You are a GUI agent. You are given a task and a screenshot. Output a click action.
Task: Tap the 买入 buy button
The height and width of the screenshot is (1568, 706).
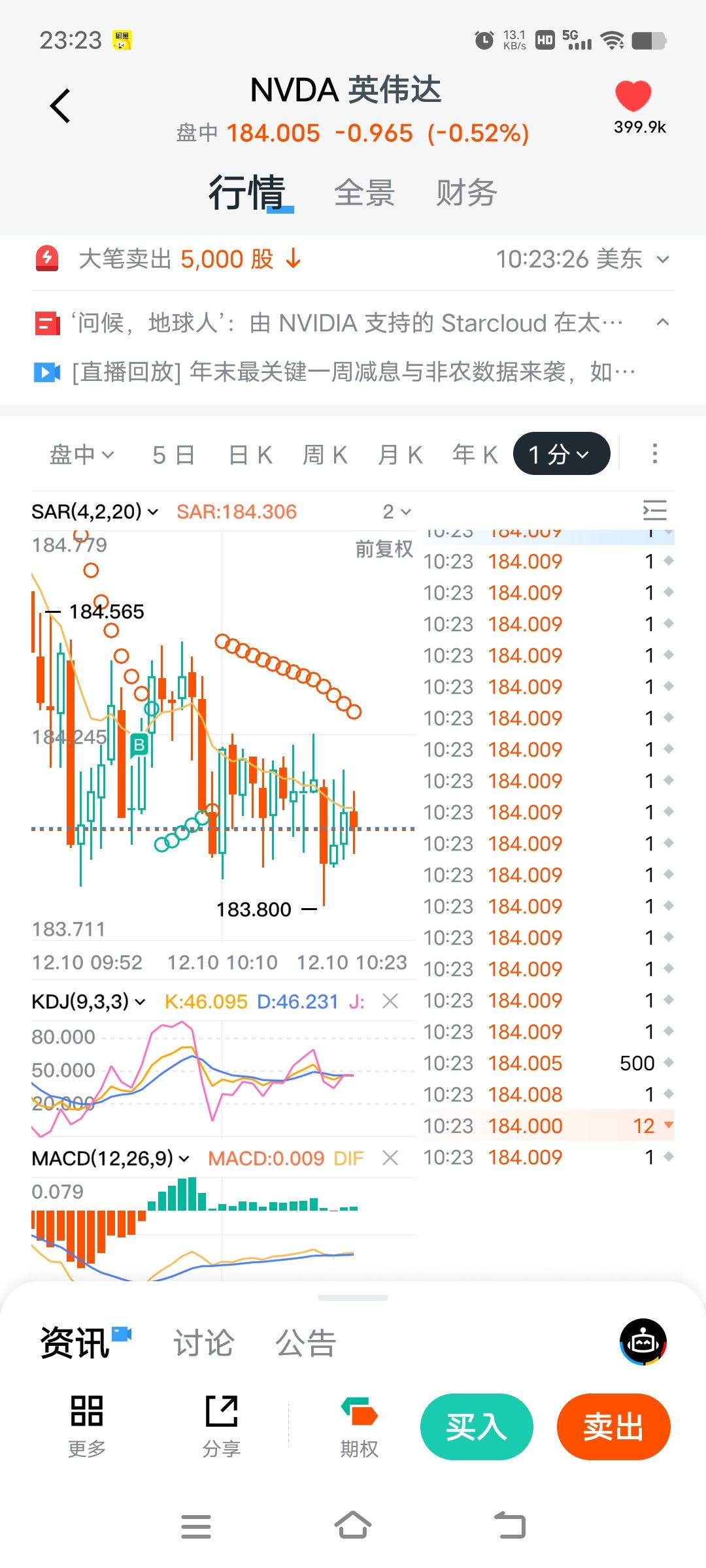[477, 1427]
